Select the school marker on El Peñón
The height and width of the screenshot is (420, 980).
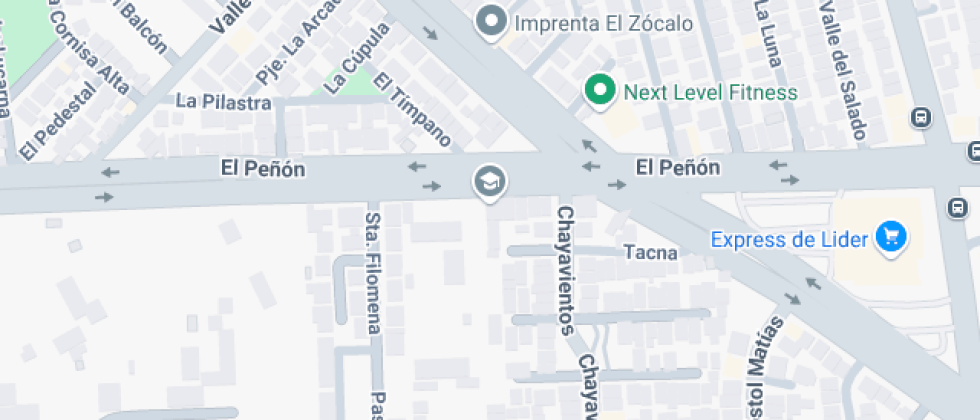pos(490,182)
